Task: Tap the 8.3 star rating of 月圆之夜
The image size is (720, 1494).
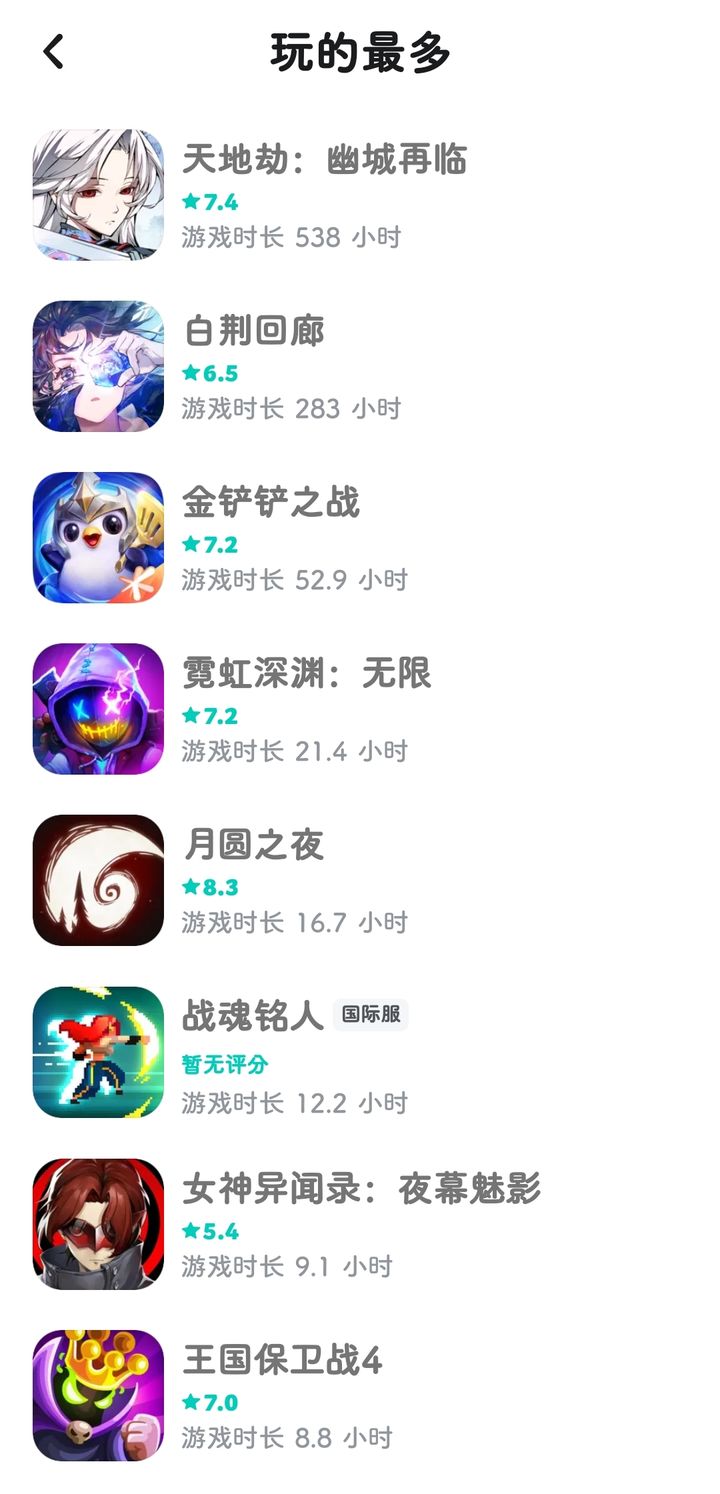Action: point(213,886)
